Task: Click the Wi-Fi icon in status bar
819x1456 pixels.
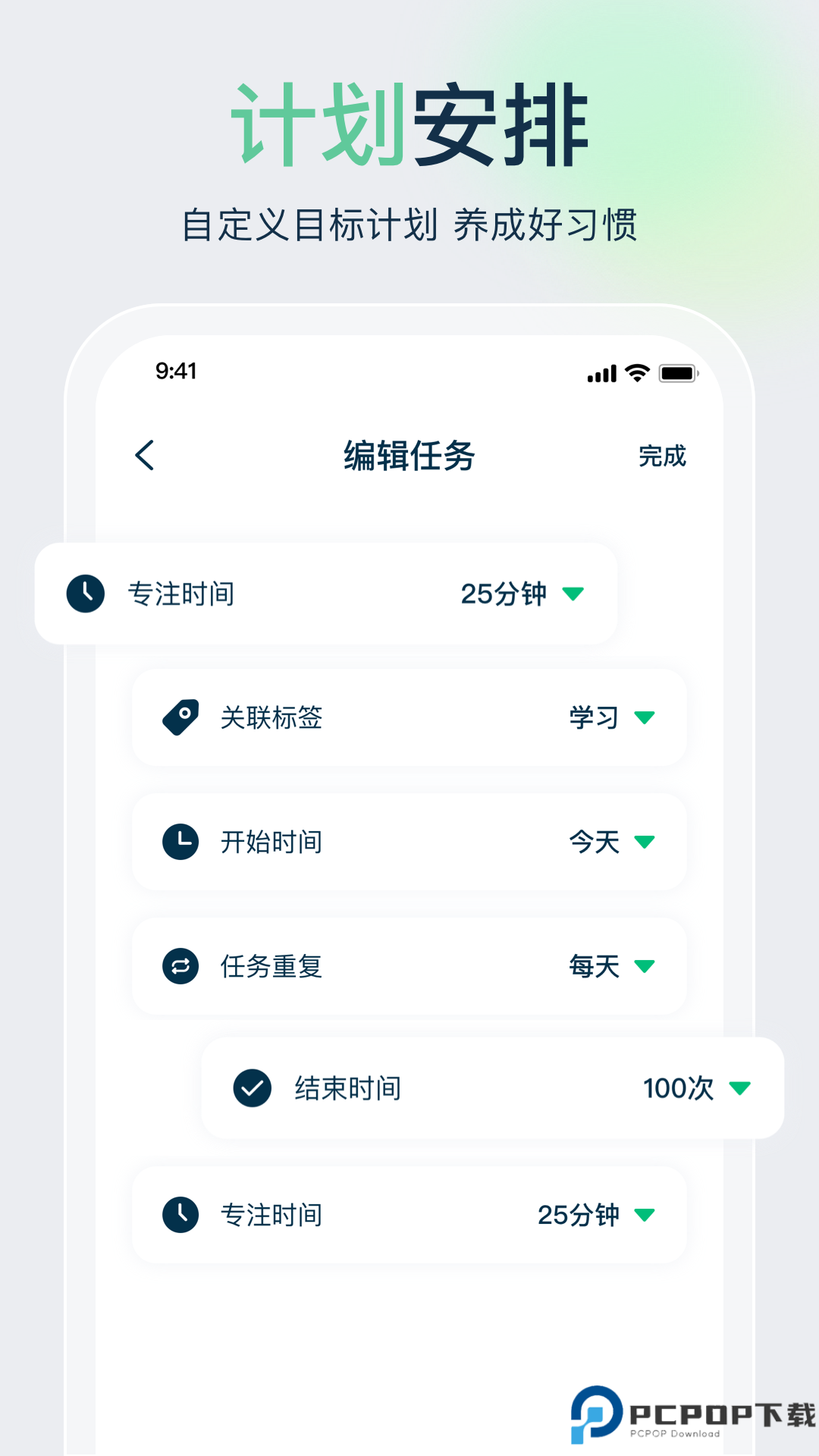Action: [635, 373]
